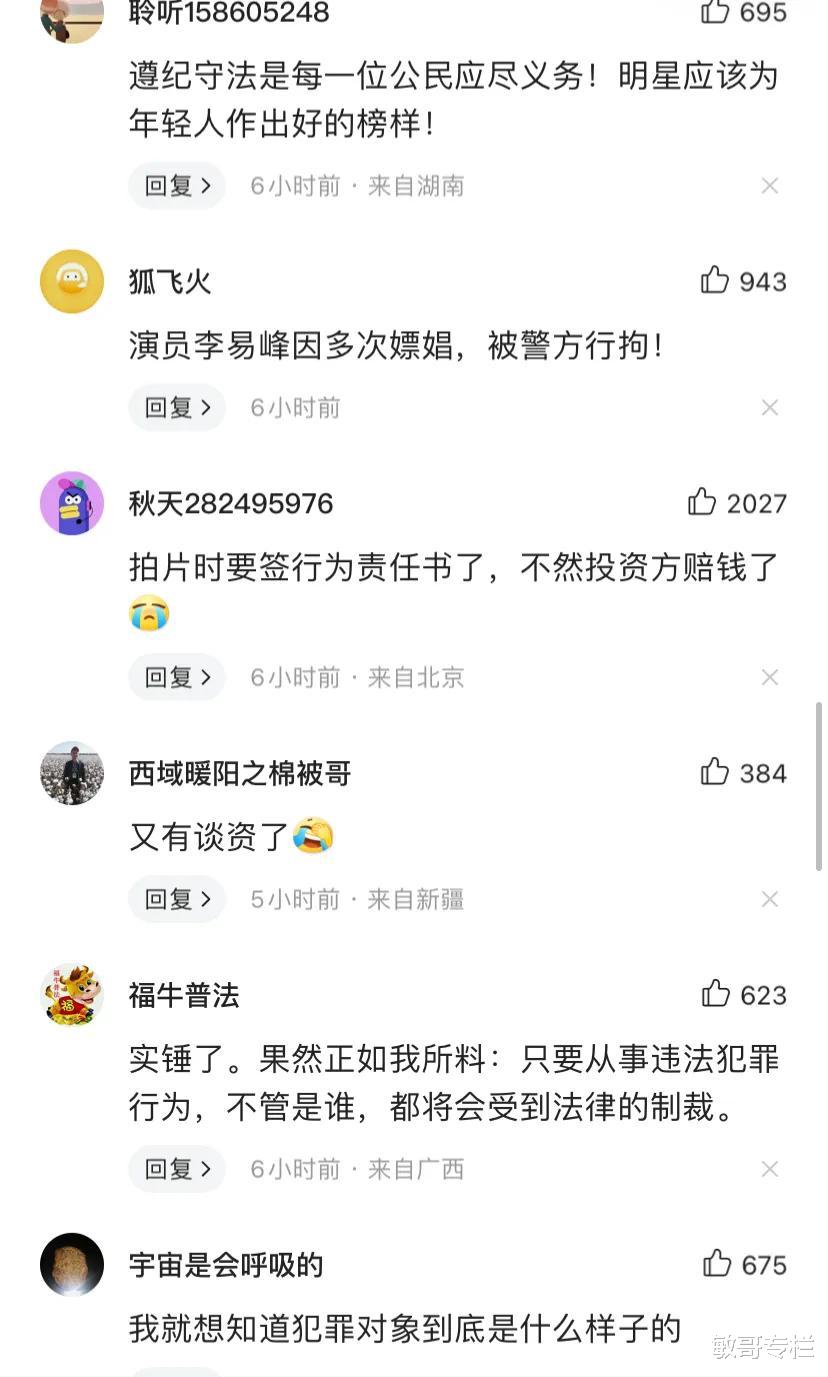Toggle the thumbs-up next to count 384
The image size is (828, 1377).
[x=714, y=773]
